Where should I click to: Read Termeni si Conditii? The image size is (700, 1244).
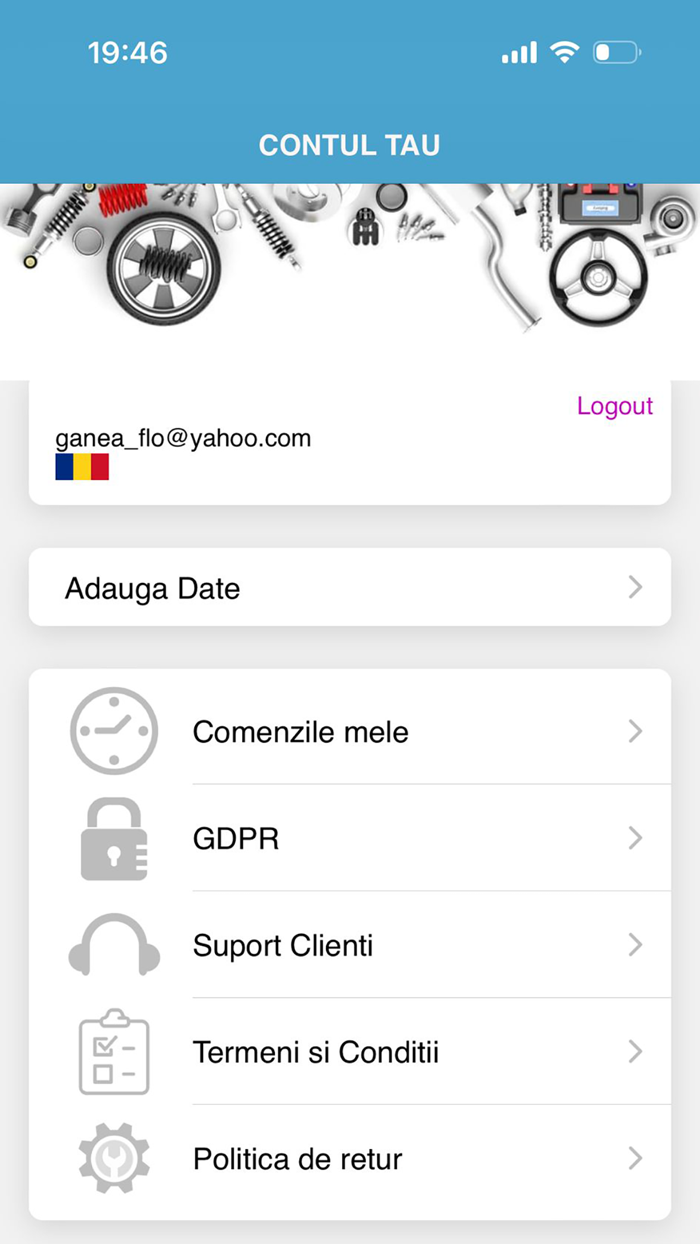pos(349,1052)
